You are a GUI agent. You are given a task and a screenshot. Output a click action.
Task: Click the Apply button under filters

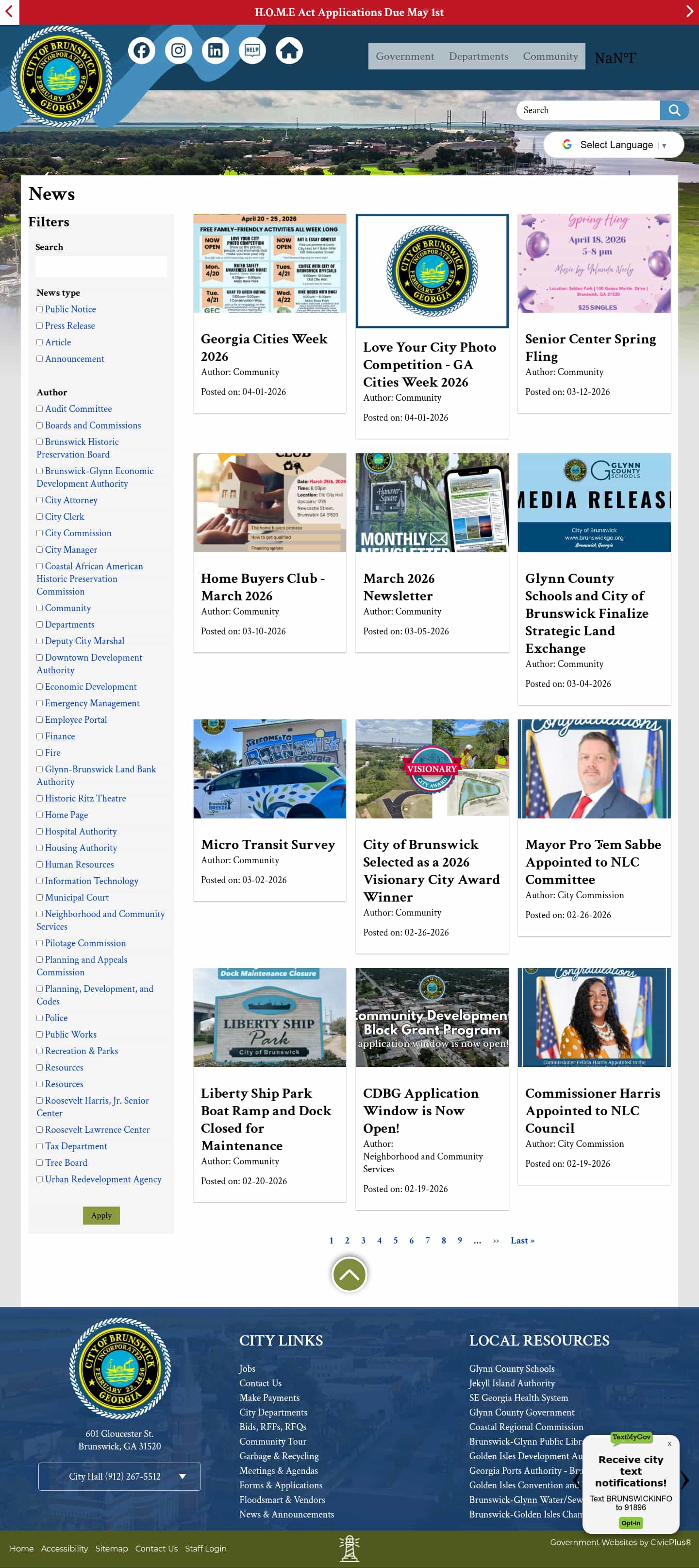(101, 1215)
